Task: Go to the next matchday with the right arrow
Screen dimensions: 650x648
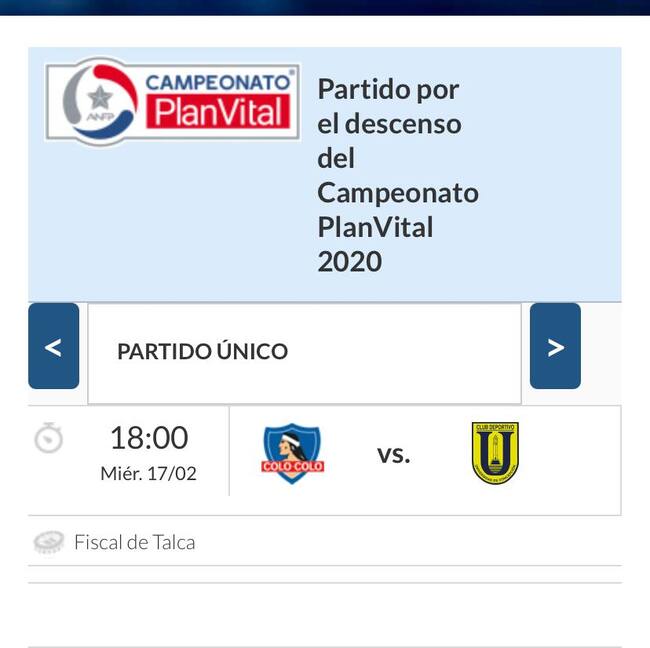Action: (555, 347)
